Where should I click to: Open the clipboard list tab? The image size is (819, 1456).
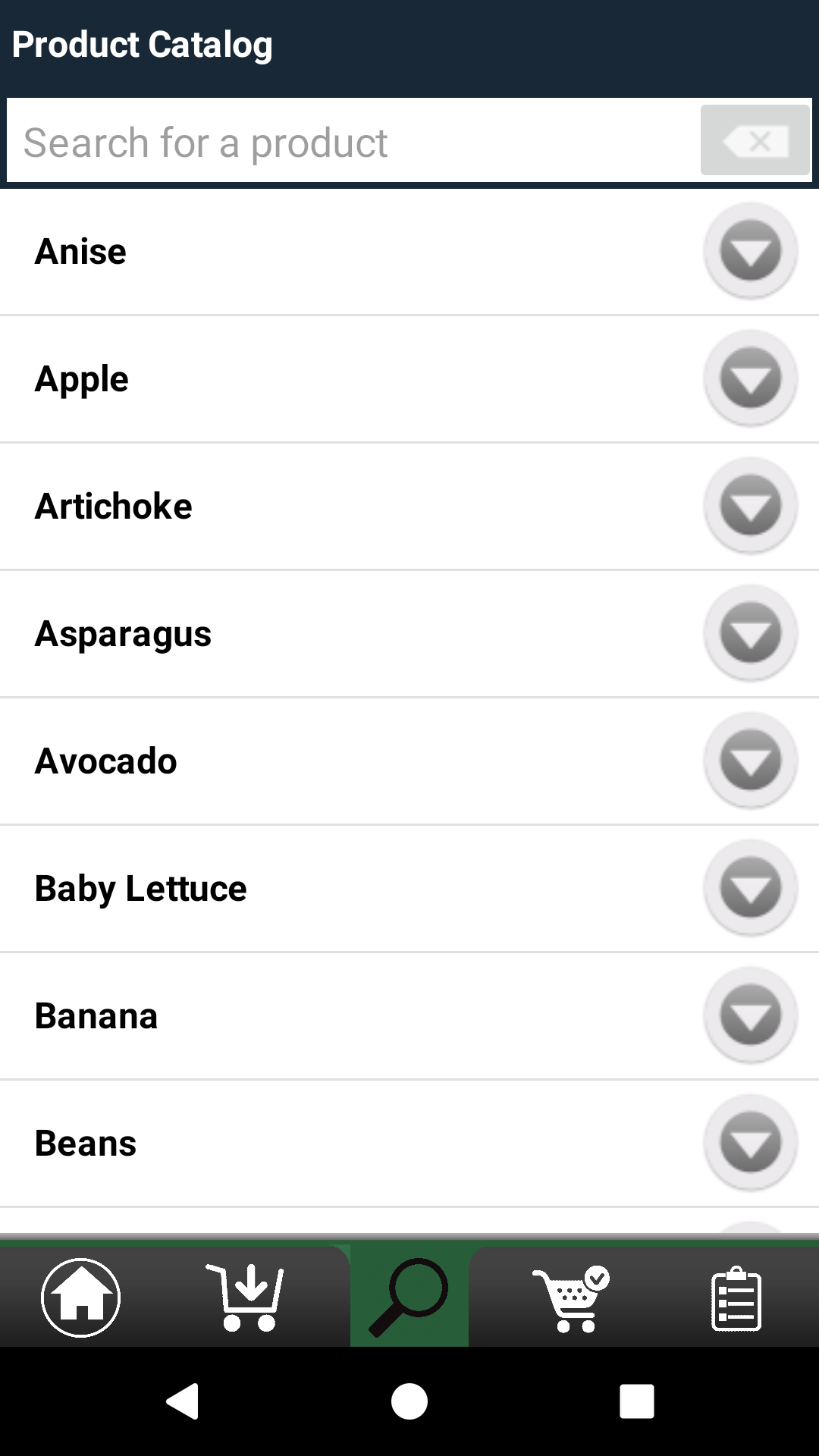(x=736, y=1298)
